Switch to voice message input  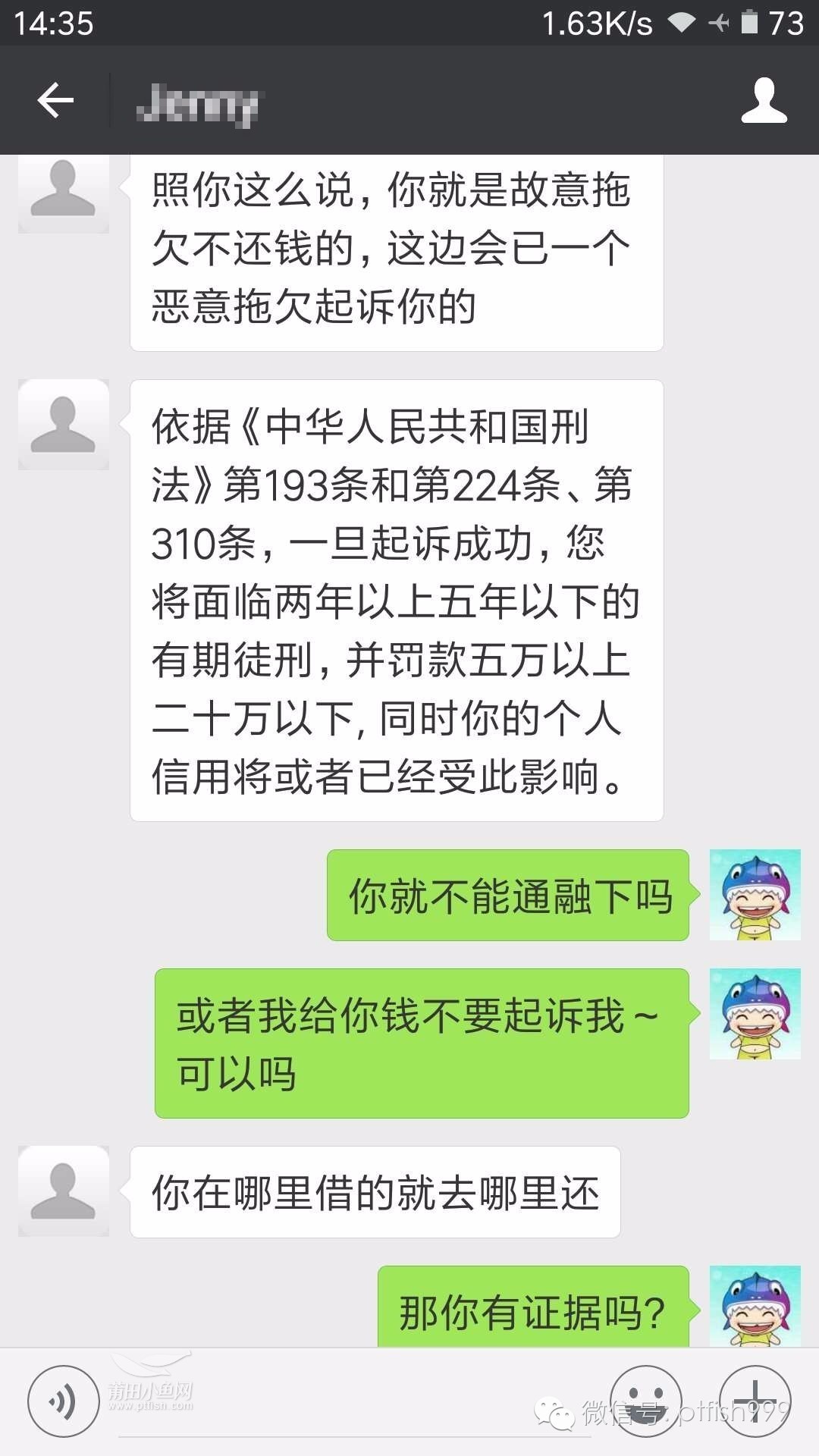tap(64, 1401)
